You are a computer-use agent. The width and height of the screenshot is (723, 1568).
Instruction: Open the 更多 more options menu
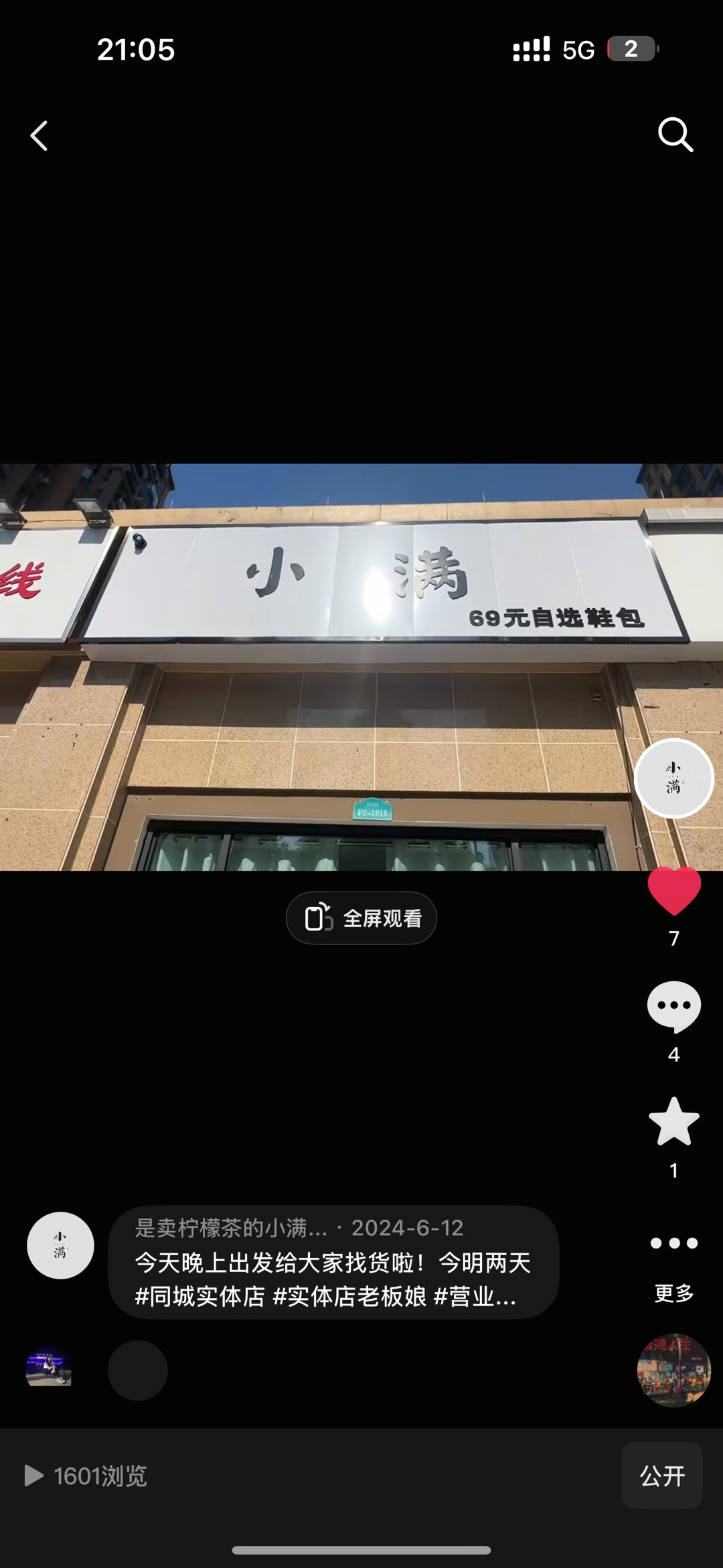point(673,1244)
